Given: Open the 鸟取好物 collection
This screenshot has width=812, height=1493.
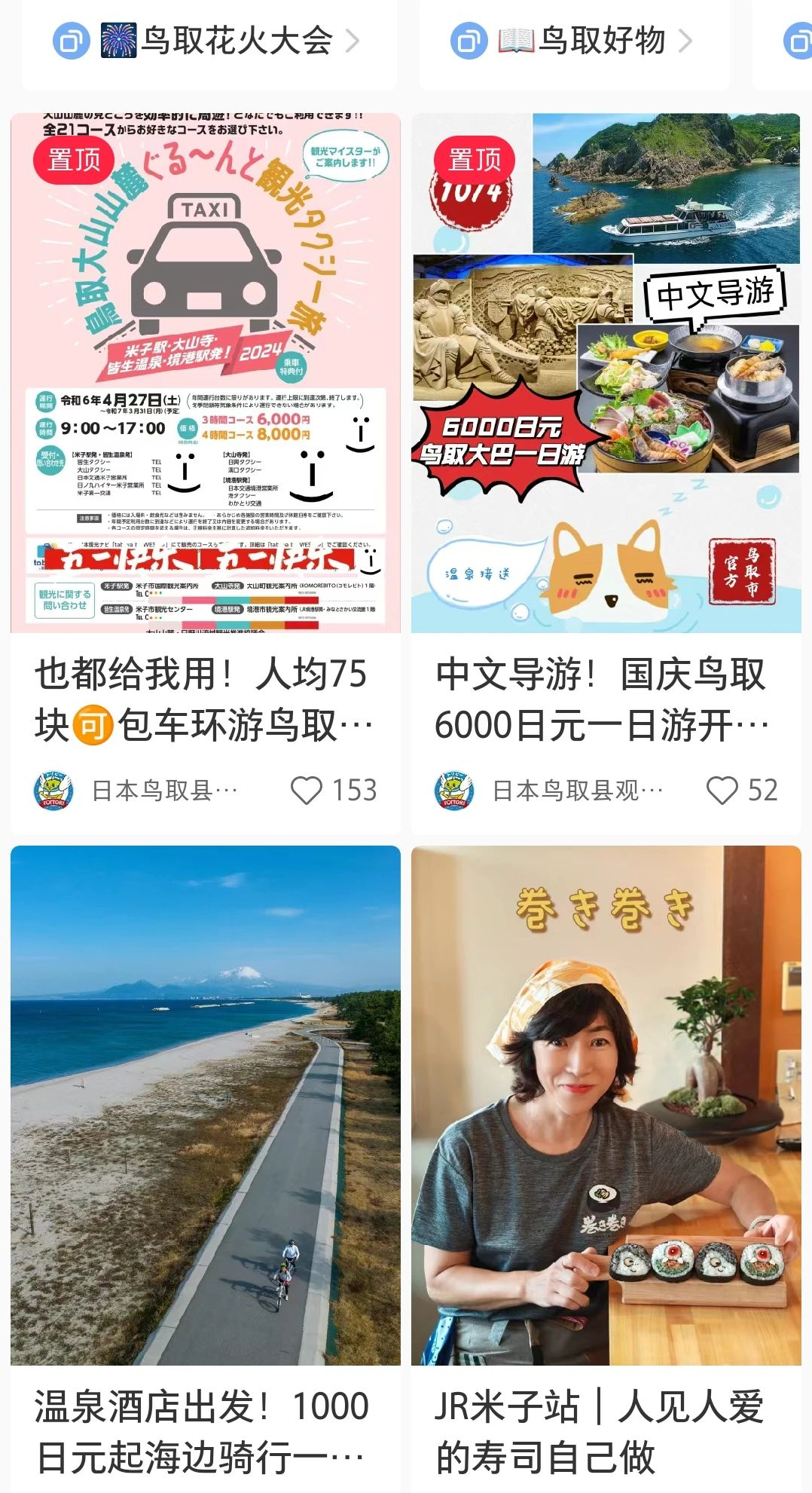Looking at the screenshot, I should 574,41.
